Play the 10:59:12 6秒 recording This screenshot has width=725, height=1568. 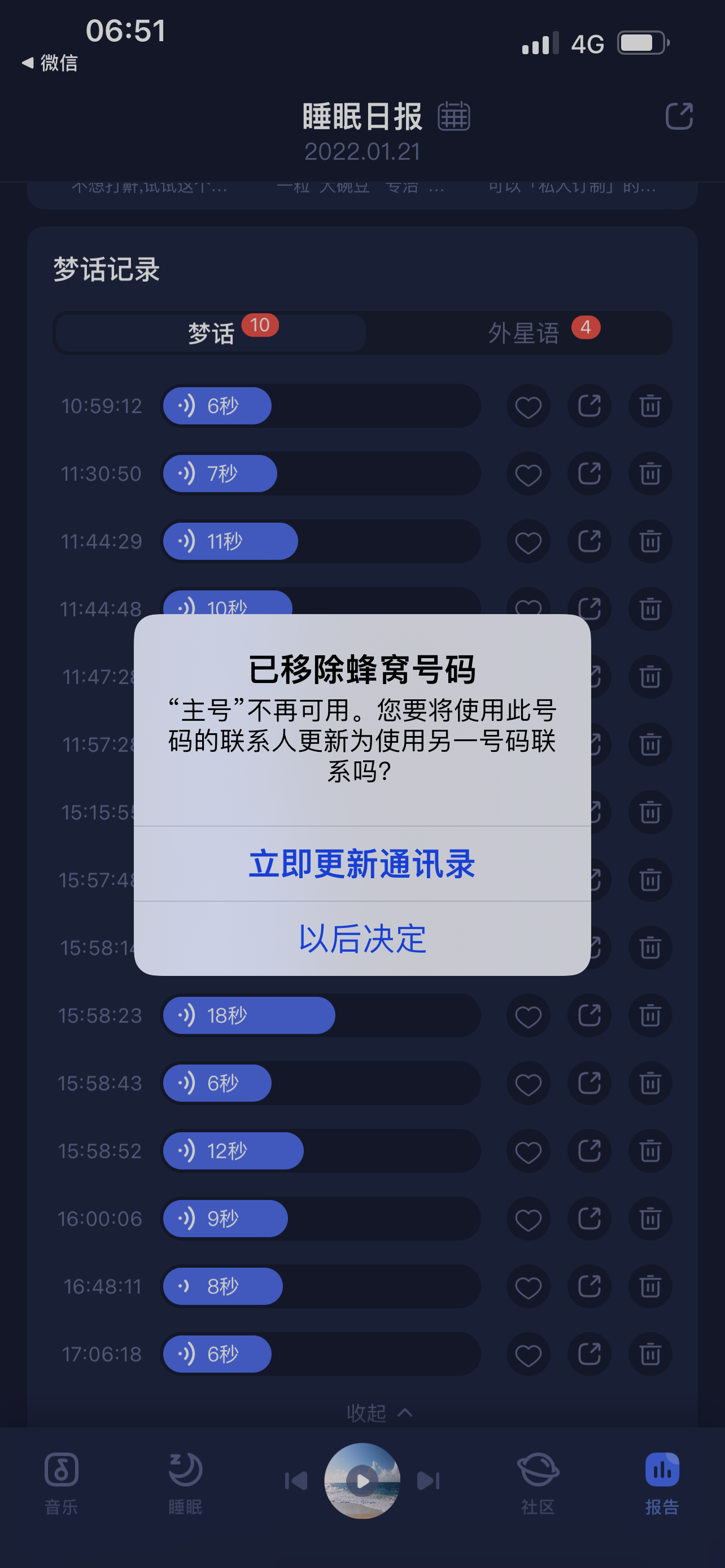(x=217, y=406)
